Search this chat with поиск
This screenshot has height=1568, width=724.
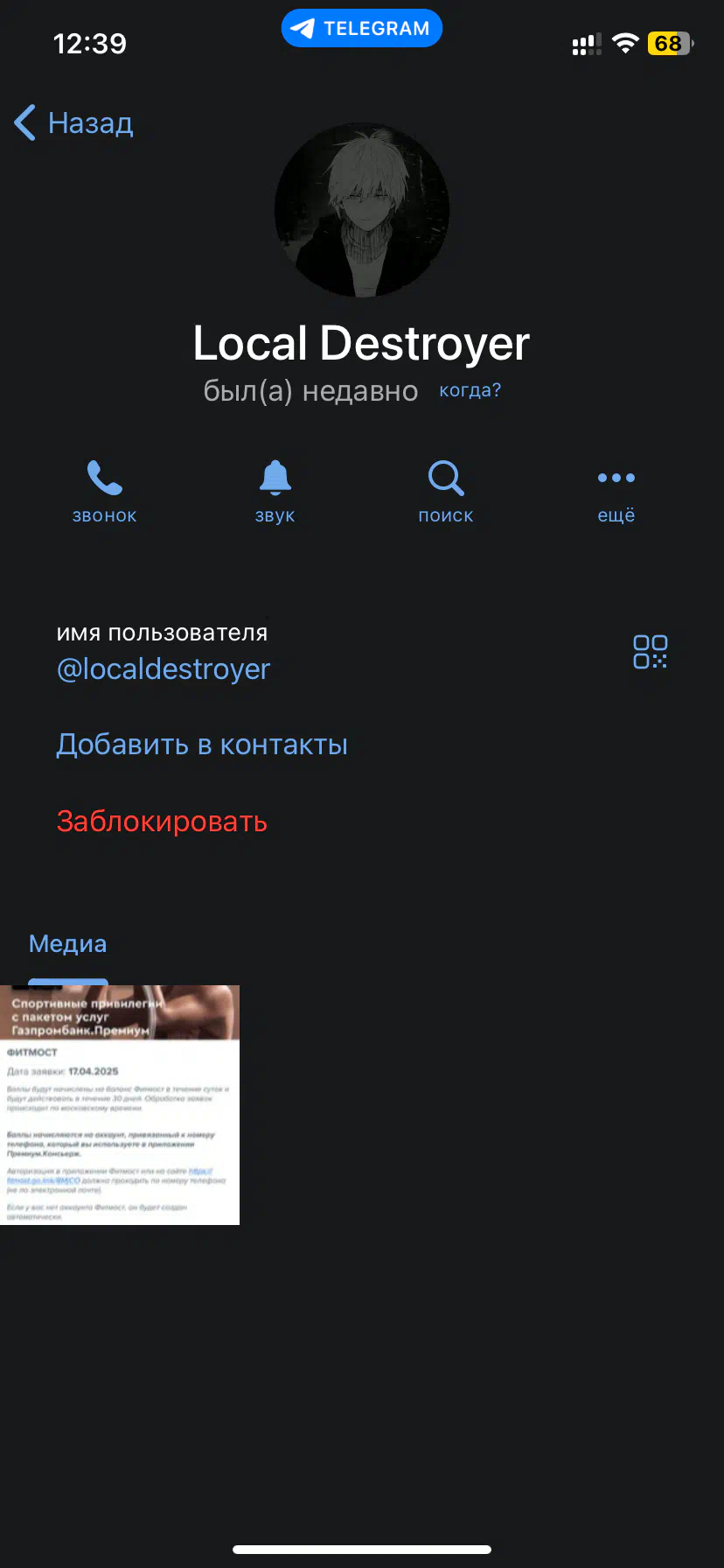pyautogui.click(x=446, y=492)
